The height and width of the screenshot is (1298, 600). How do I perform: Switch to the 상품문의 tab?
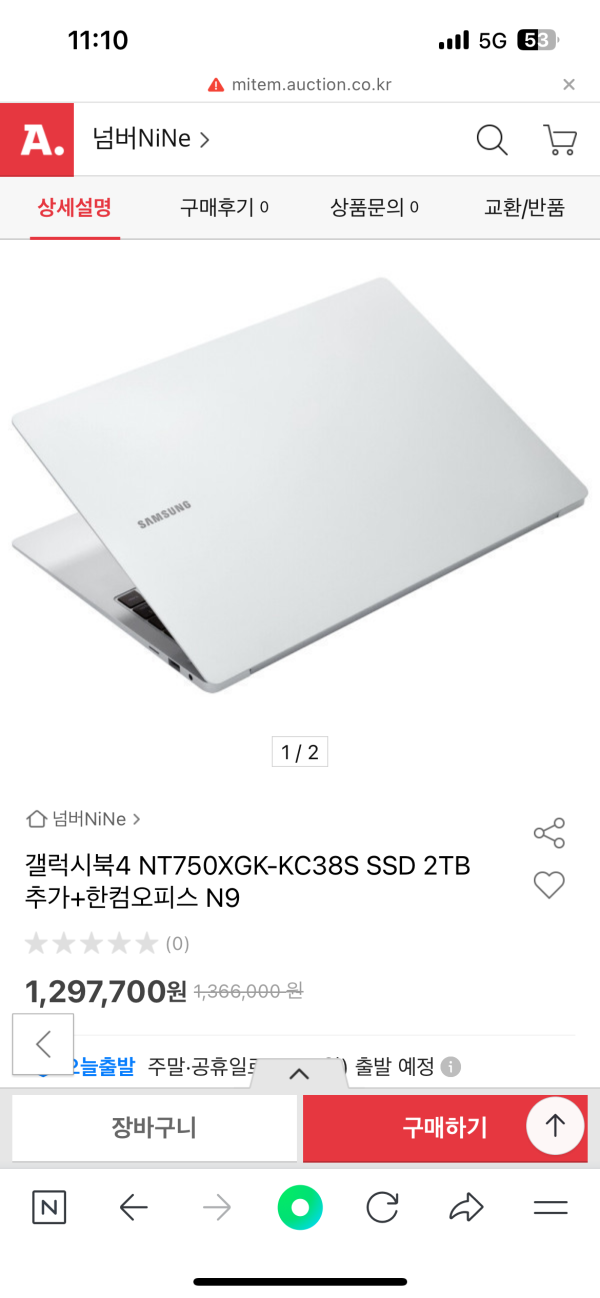click(374, 208)
